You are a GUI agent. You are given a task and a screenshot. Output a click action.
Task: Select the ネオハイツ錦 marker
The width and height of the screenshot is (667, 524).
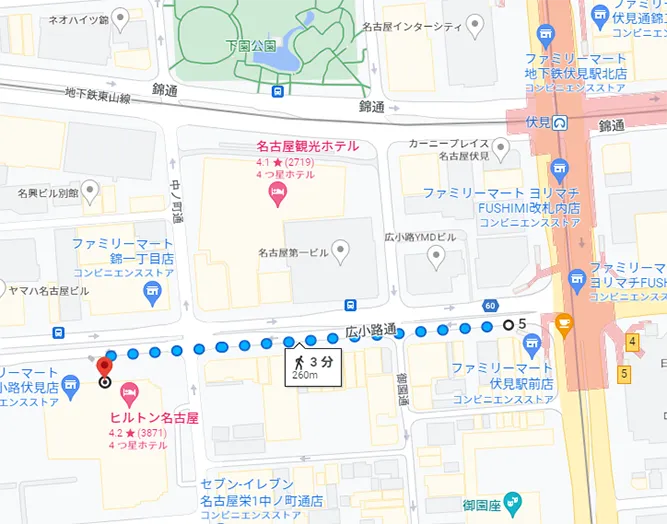click(121, 17)
